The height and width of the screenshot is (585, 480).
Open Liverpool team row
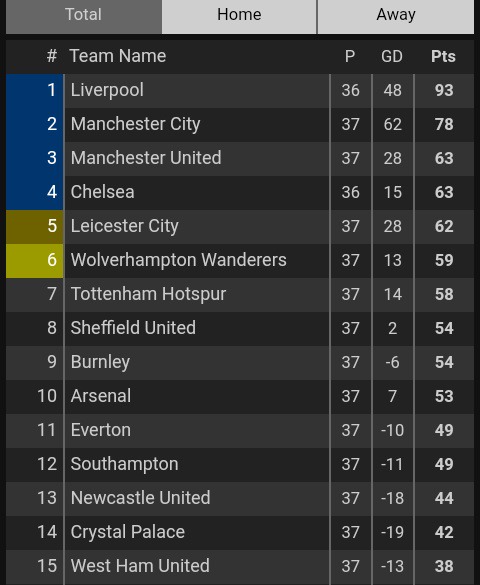240,91
